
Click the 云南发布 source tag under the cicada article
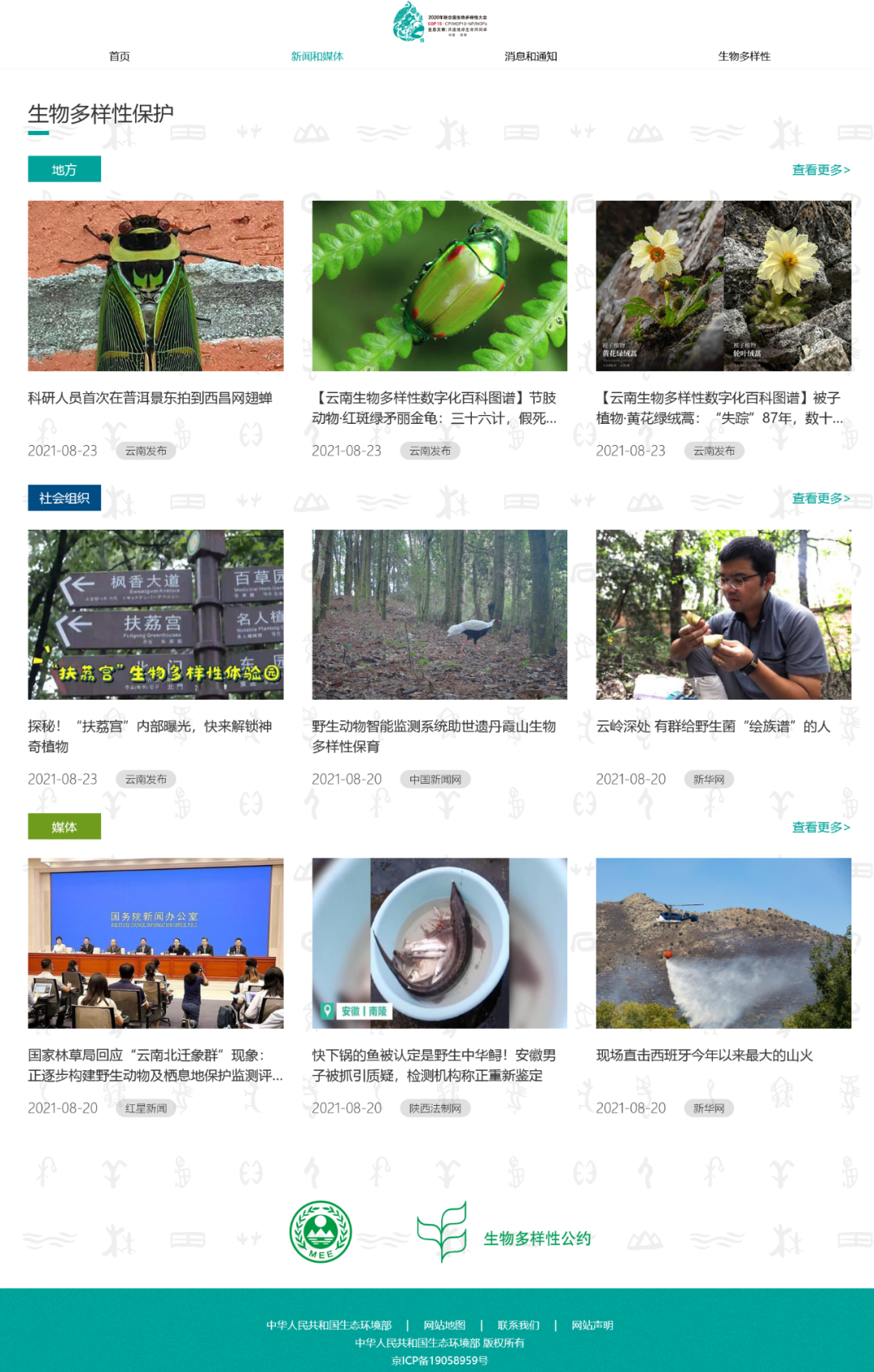(x=145, y=451)
